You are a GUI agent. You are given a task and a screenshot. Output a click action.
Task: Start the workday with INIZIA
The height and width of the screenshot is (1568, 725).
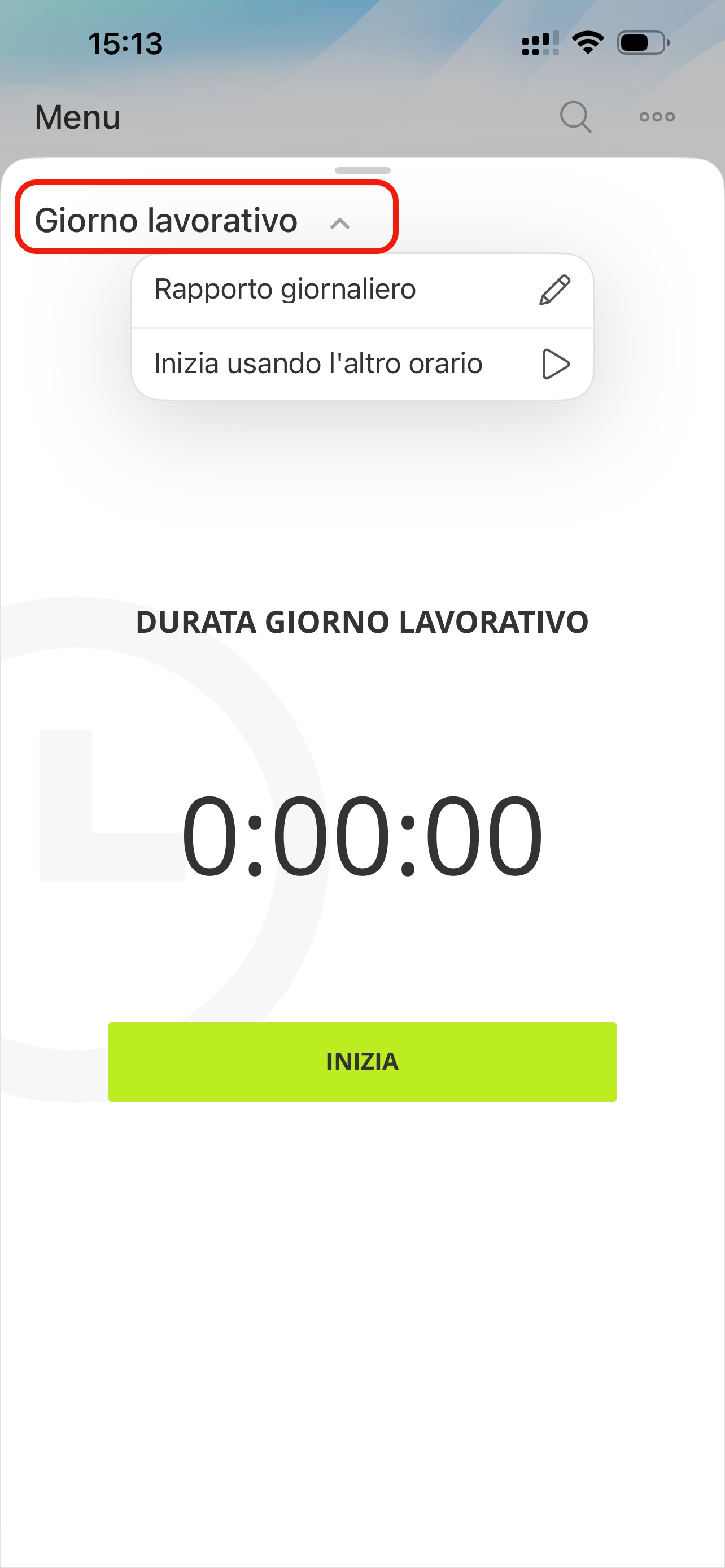coord(362,1062)
